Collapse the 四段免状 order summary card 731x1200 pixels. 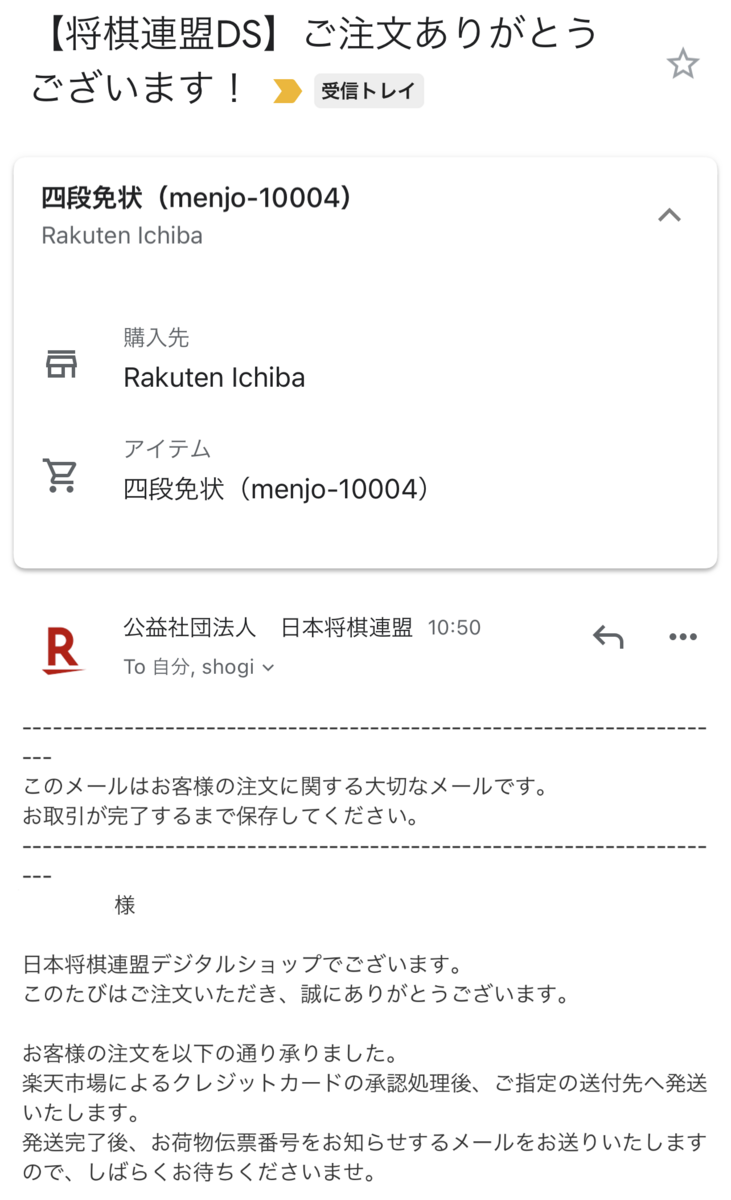pos(669,215)
